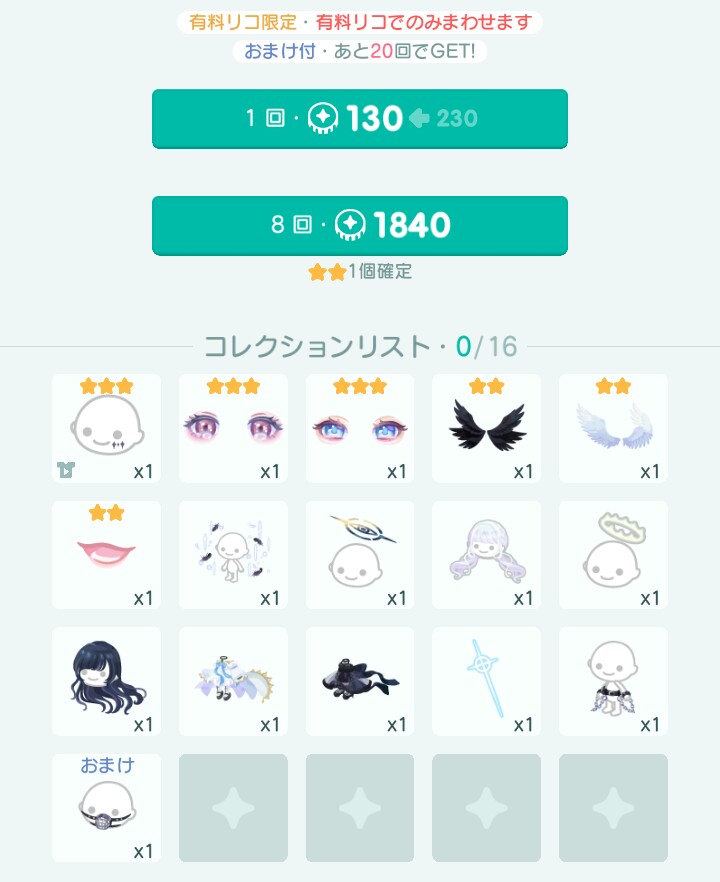Viewport: 720px width, 882px height.
Task: Select the two-star black wings item
Action: (487, 429)
